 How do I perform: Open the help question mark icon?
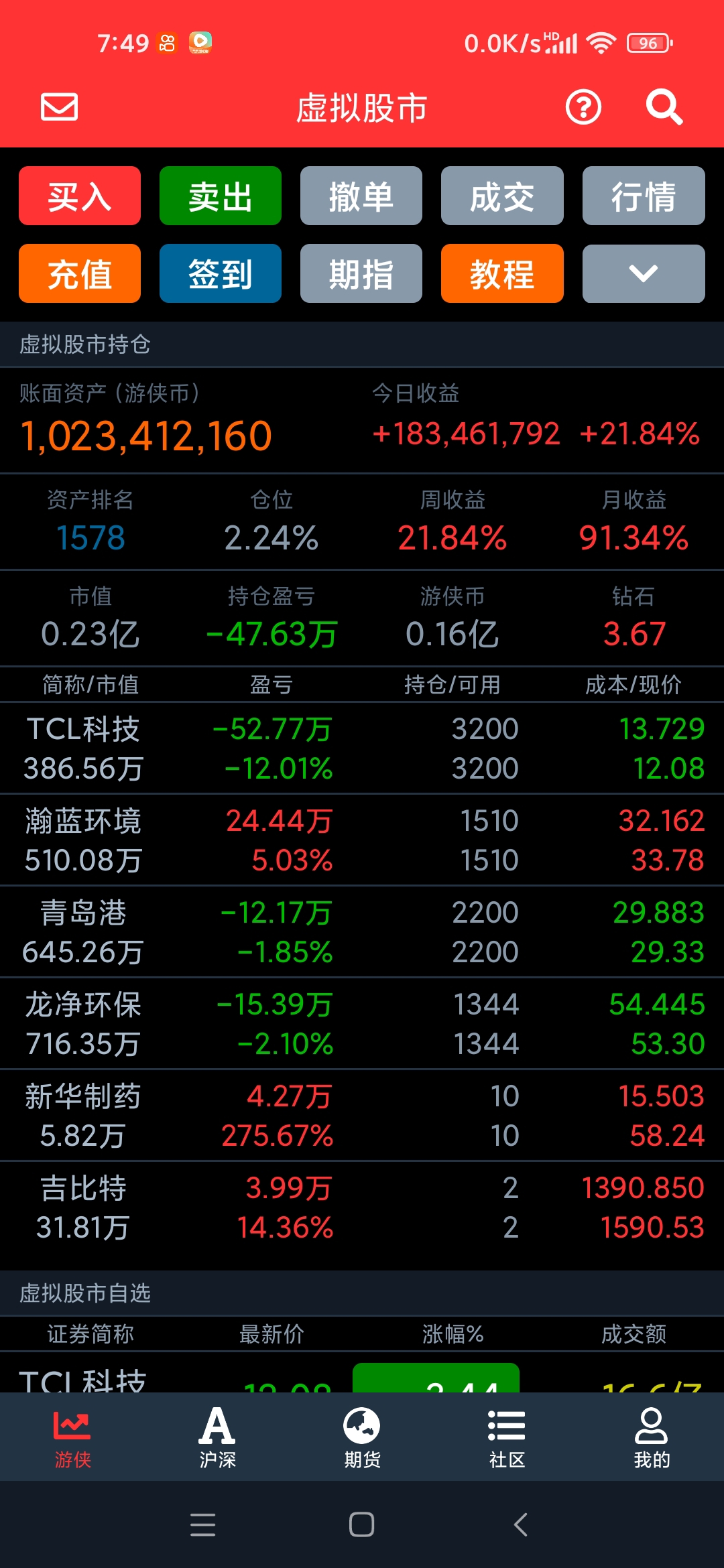583,107
